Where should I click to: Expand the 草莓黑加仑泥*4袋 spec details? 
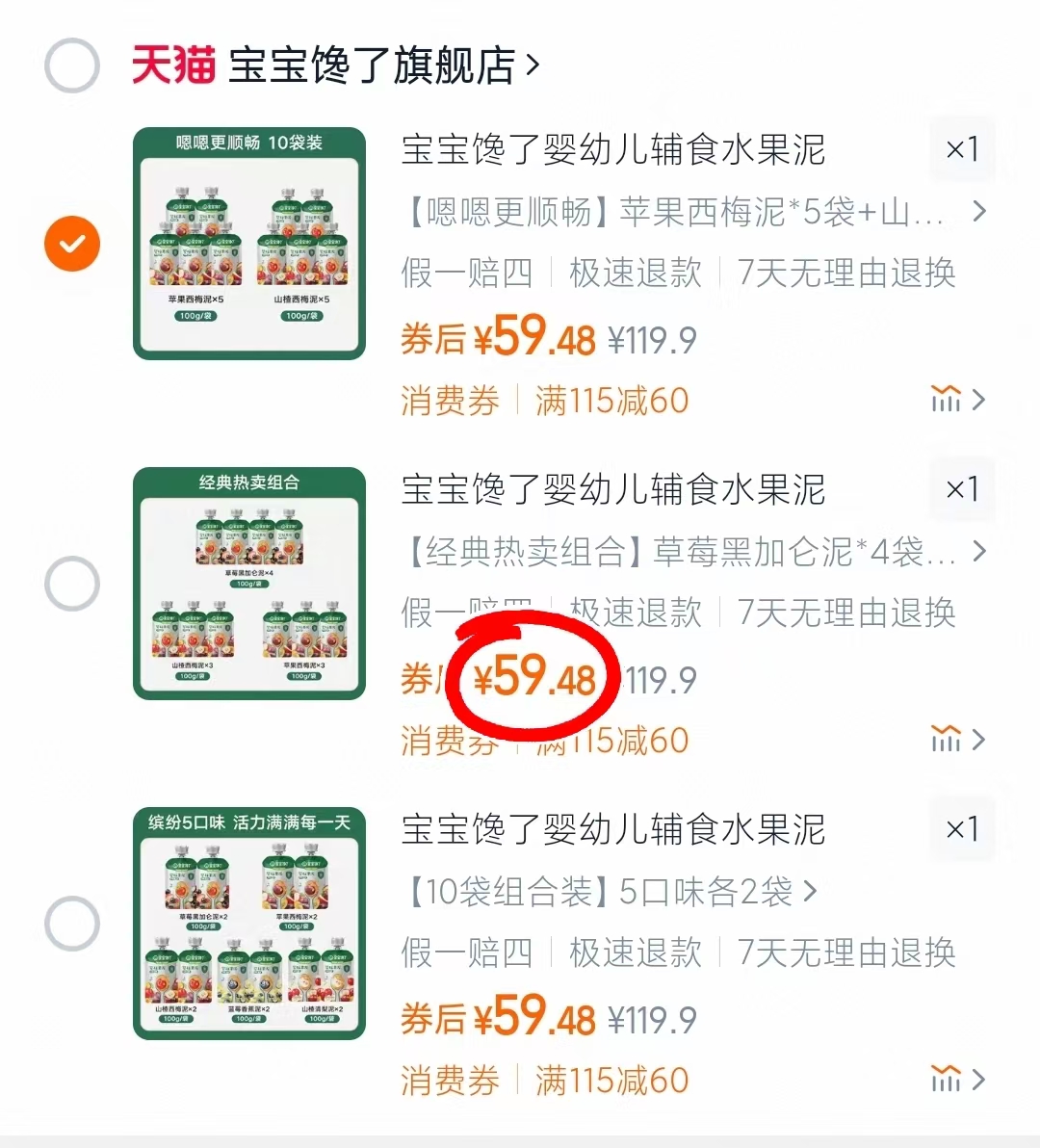[980, 552]
